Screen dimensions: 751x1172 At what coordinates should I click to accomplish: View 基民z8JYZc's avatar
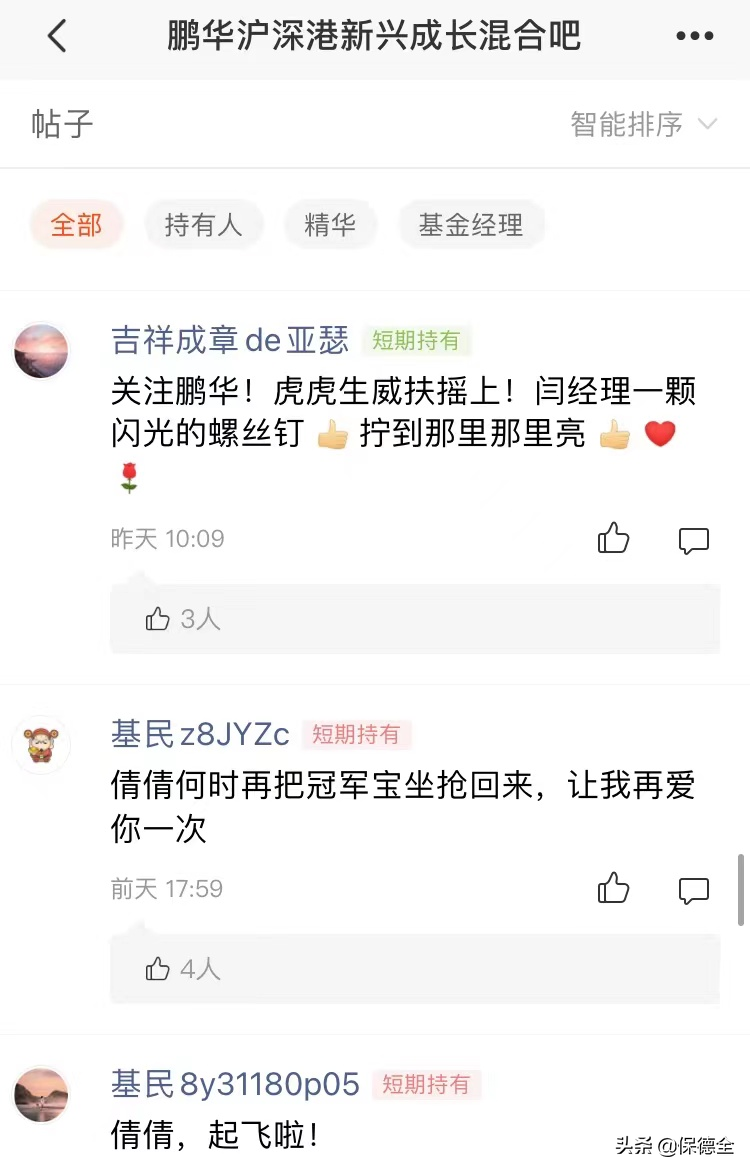(x=41, y=745)
